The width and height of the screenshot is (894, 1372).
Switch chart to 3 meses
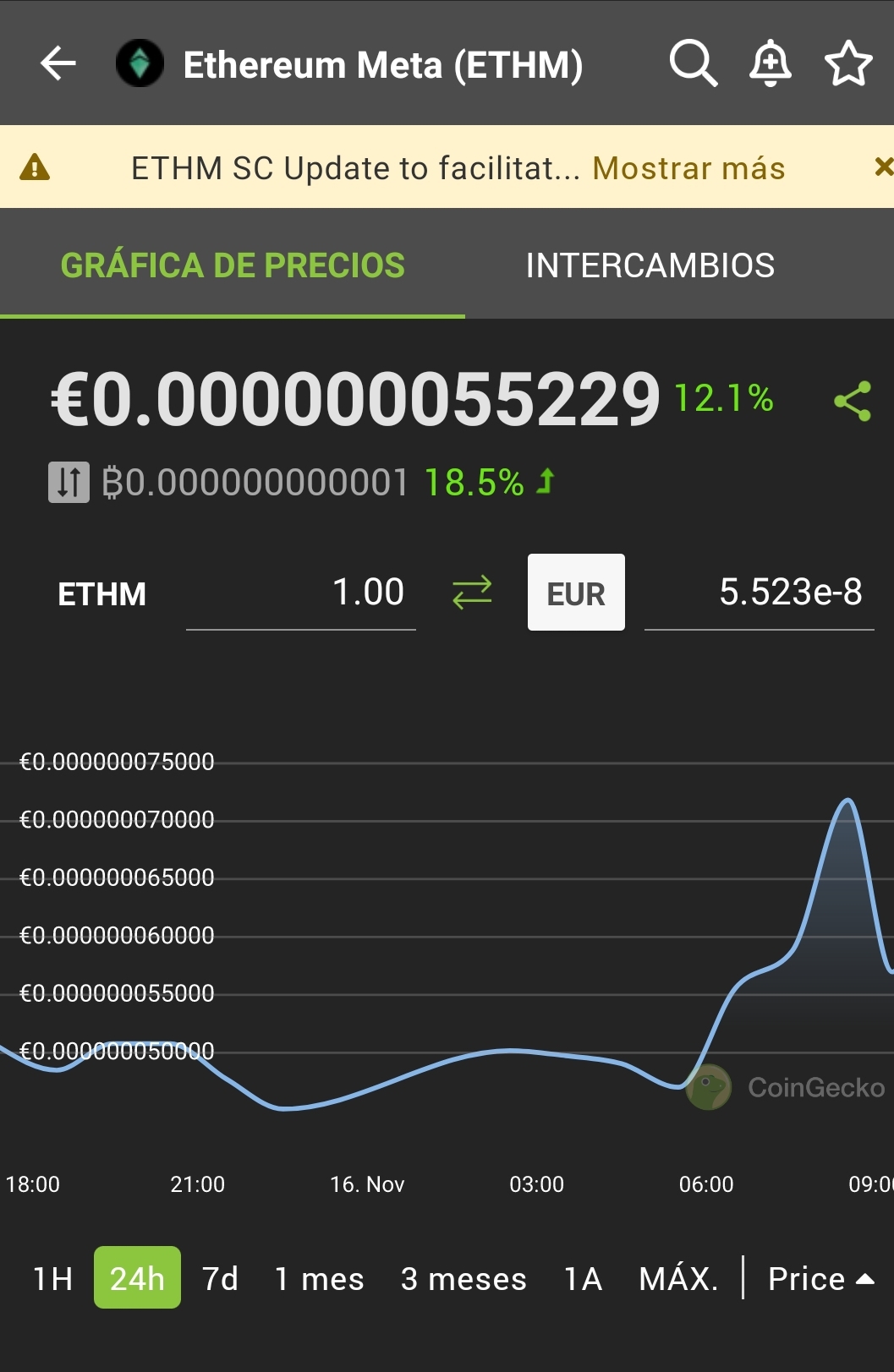[463, 1278]
